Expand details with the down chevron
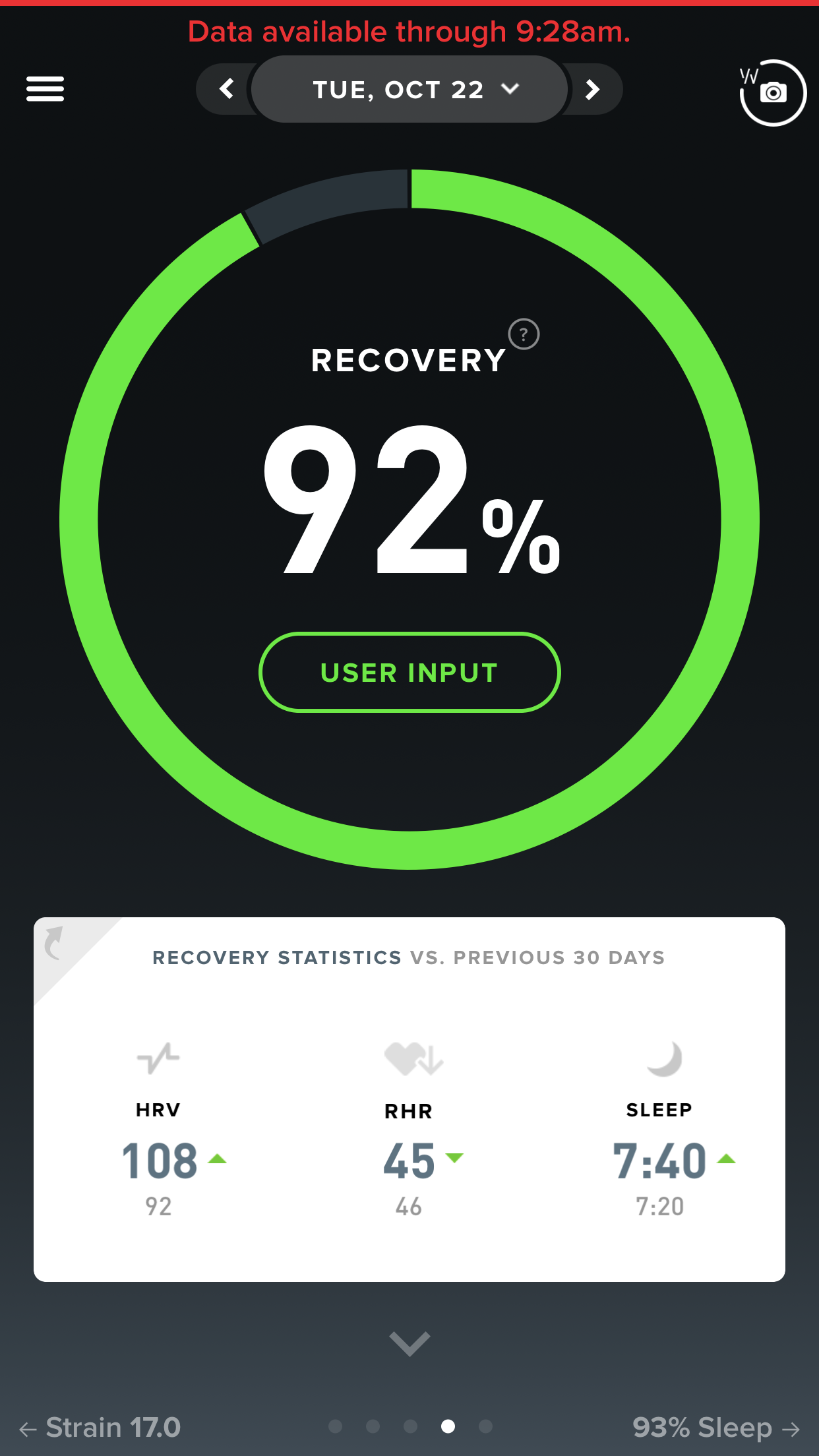 (x=409, y=1343)
